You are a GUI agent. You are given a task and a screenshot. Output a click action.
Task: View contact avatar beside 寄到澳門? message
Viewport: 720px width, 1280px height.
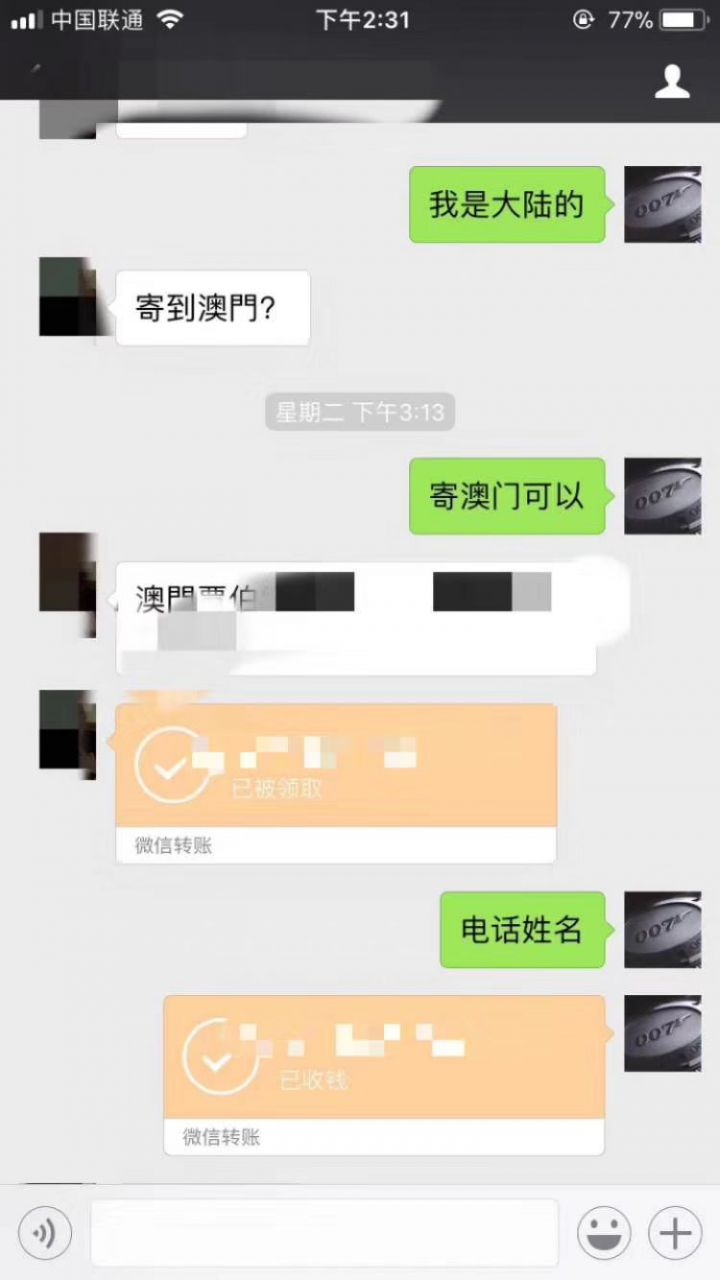(x=67, y=296)
